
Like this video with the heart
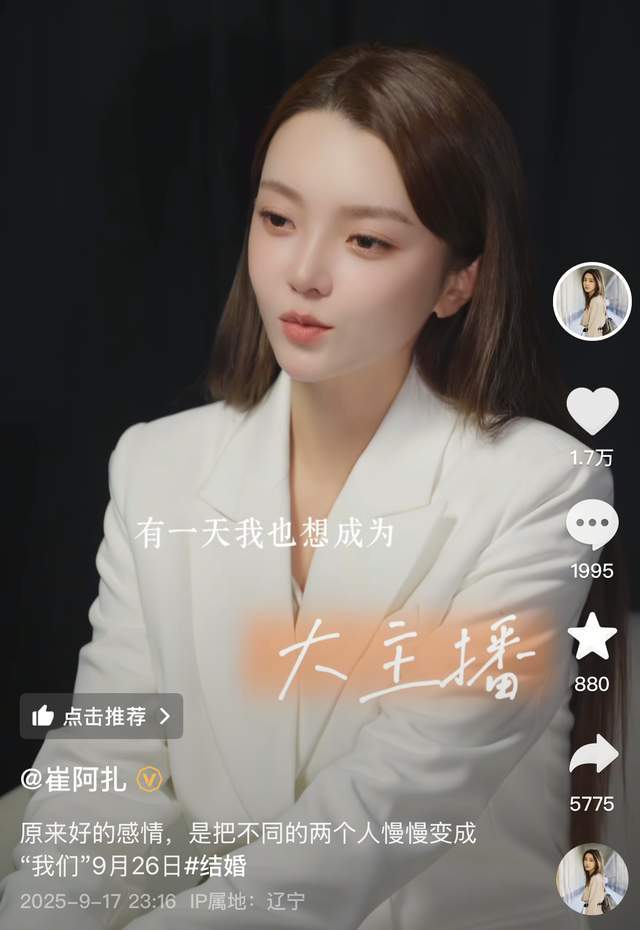(x=592, y=411)
